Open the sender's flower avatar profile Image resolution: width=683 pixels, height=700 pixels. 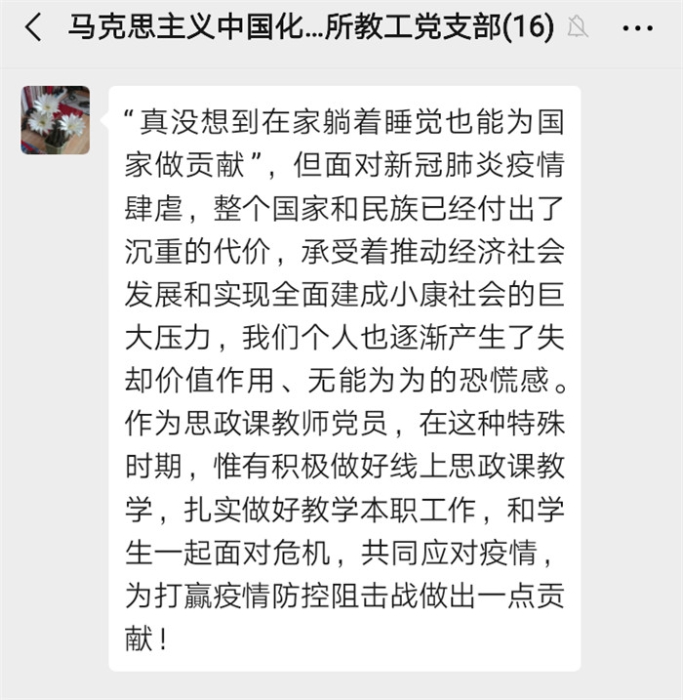tap(55, 120)
